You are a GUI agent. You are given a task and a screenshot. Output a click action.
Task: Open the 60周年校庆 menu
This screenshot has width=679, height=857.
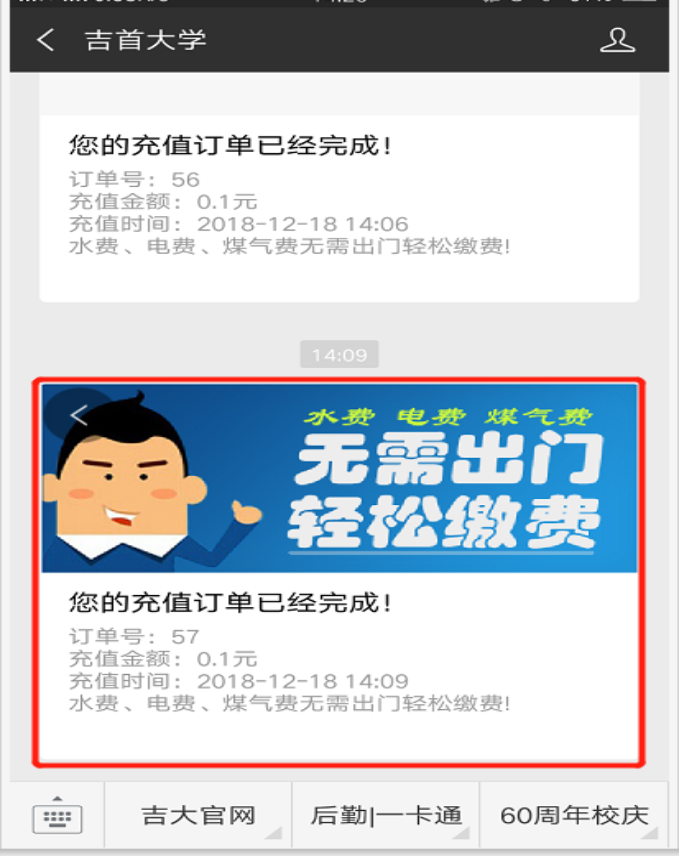tap(574, 816)
